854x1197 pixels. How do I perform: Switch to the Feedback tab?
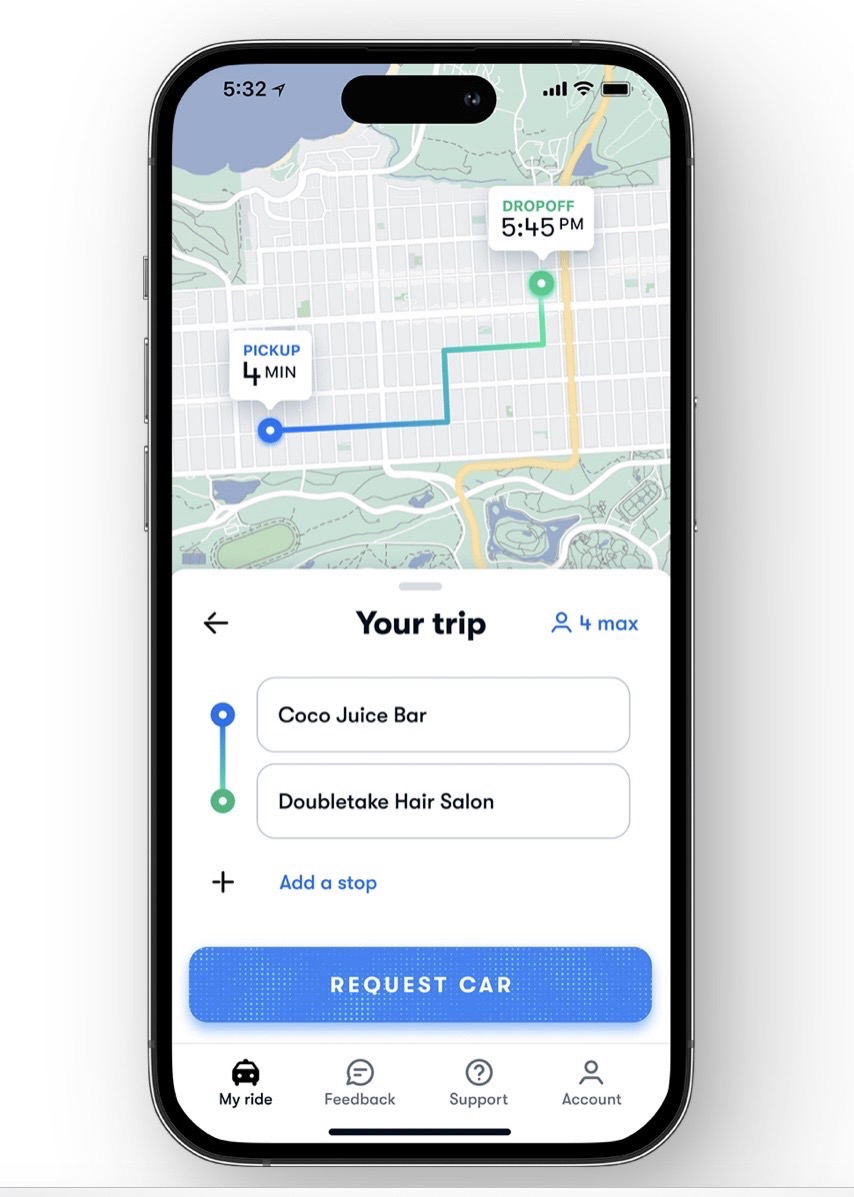click(360, 1083)
